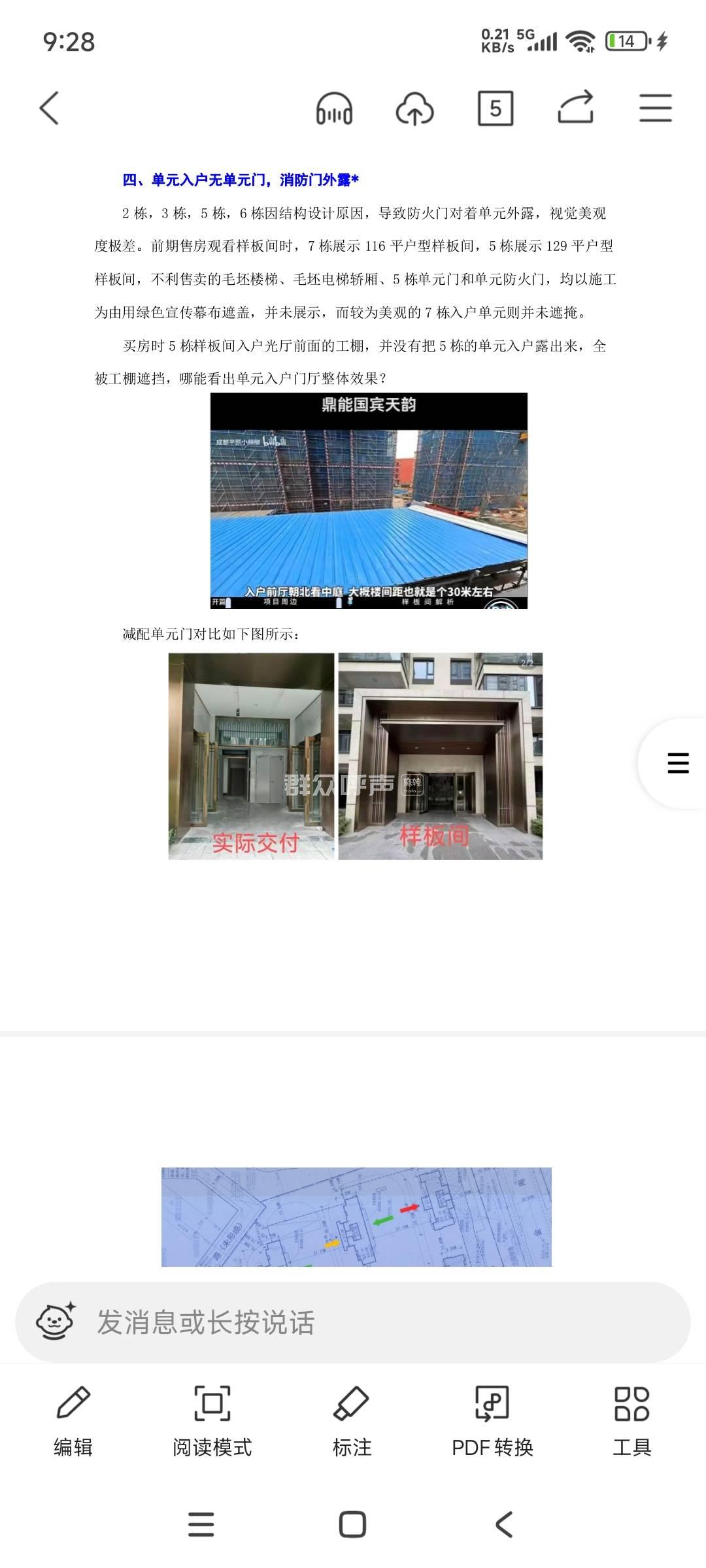706x1568 pixels.
Task: Open the 标注 annotation tool
Action: 352,1420
